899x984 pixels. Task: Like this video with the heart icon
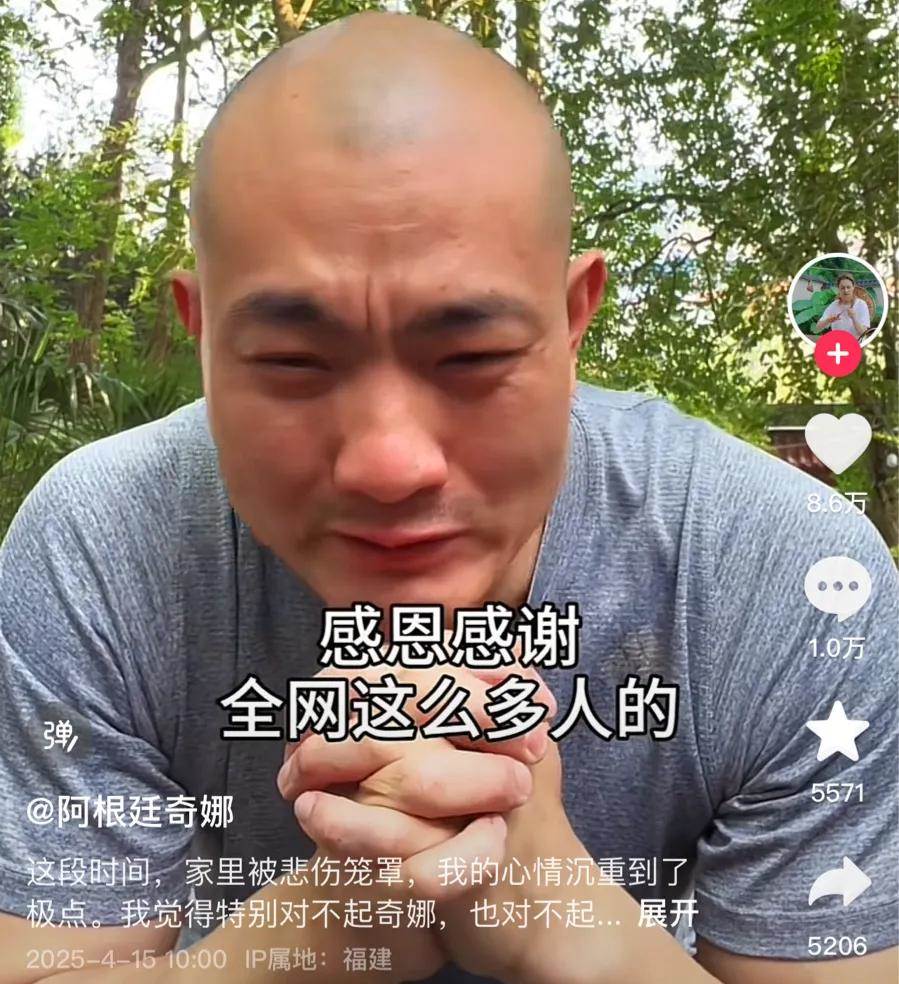tap(838, 442)
